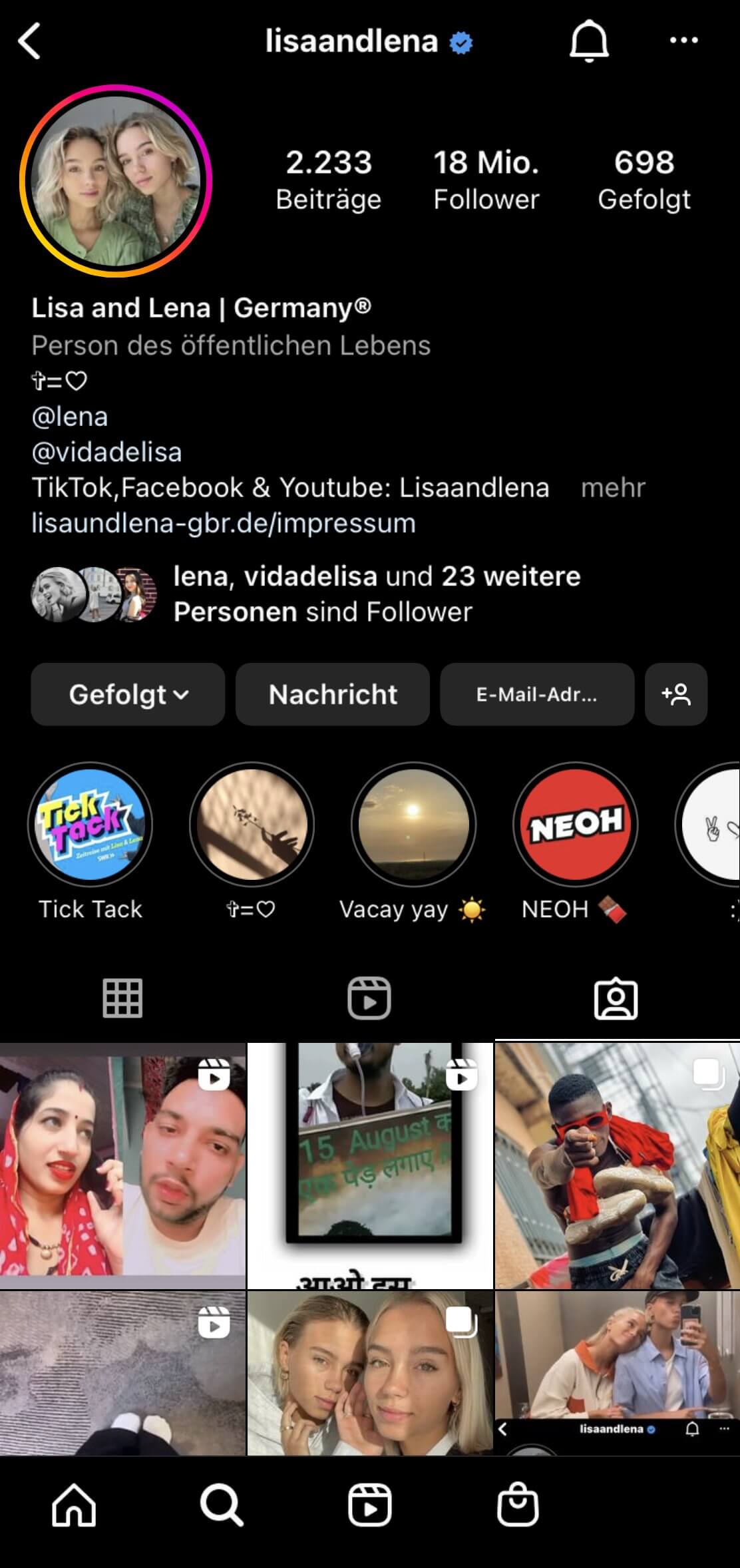
Task: Expand the bio with mehr
Action: pos(613,488)
